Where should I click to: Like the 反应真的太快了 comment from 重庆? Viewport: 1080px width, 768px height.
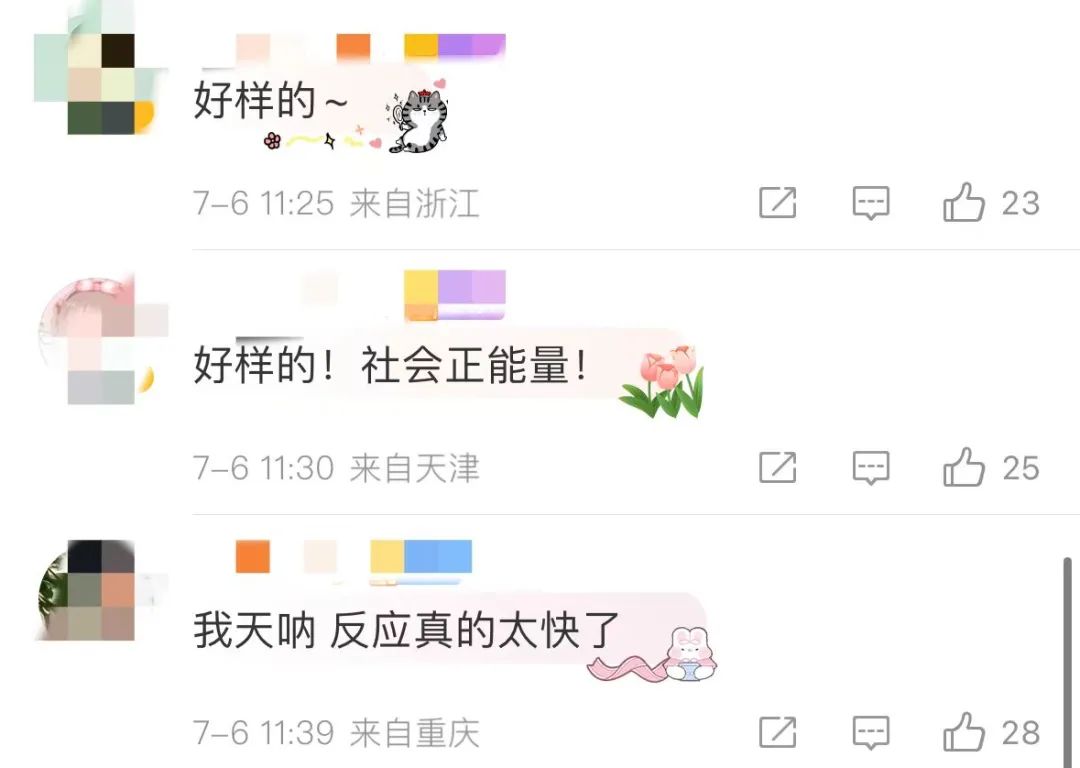964,732
